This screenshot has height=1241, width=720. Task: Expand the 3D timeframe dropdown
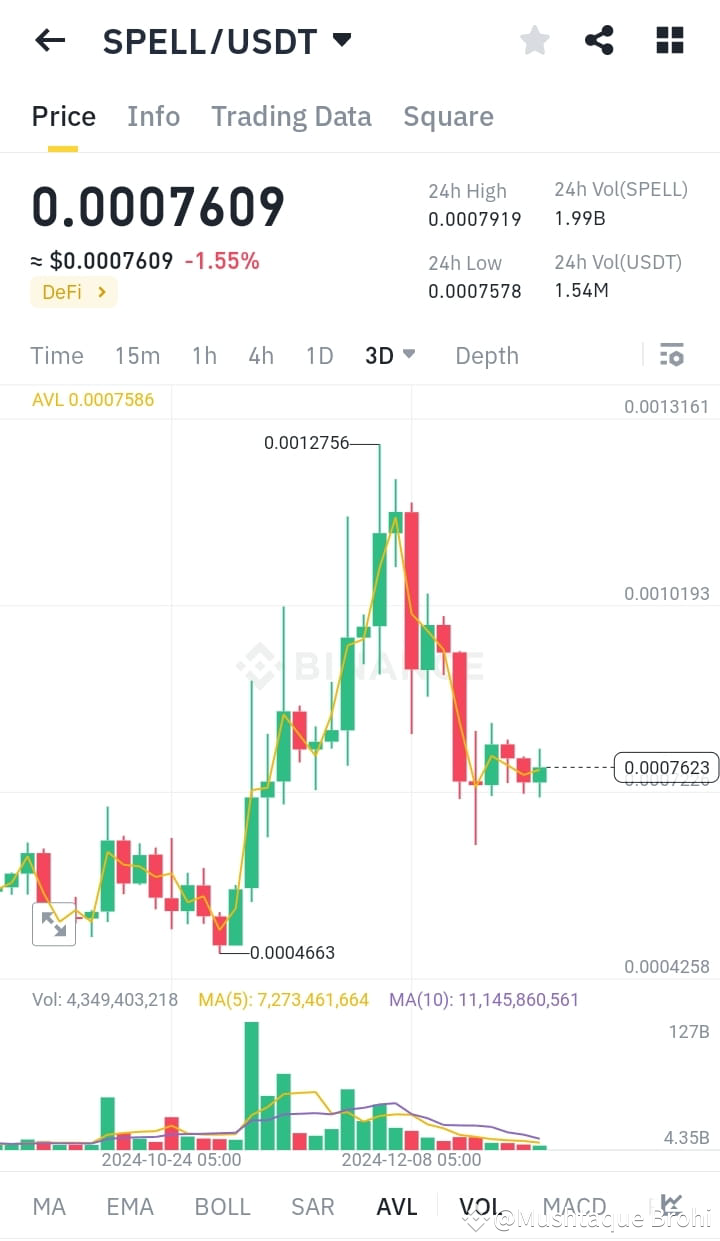point(389,354)
